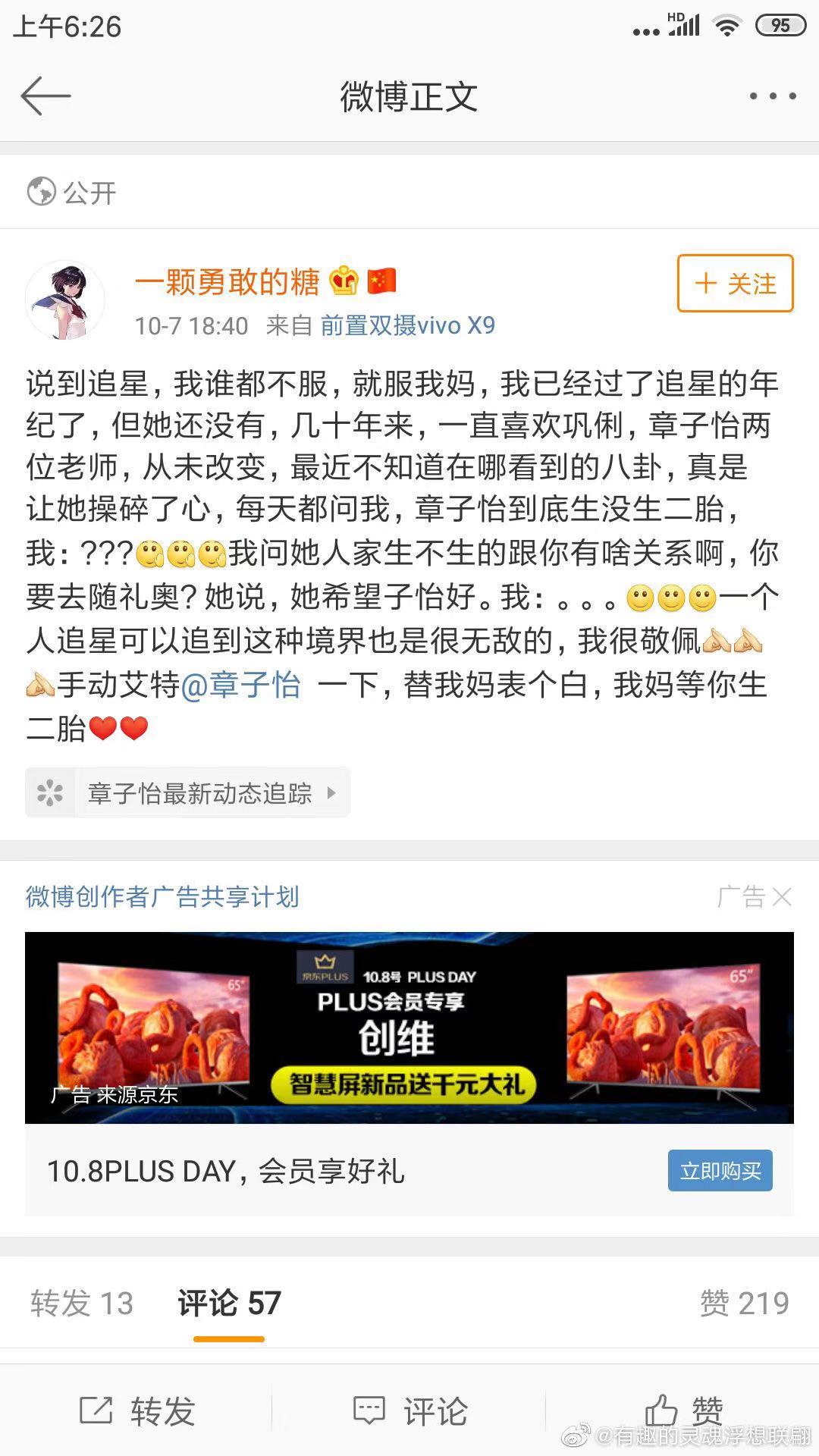Image resolution: width=819 pixels, height=1456 pixels.
Task: Open the 微博创作者广告共享计划 link
Action: 162,896
